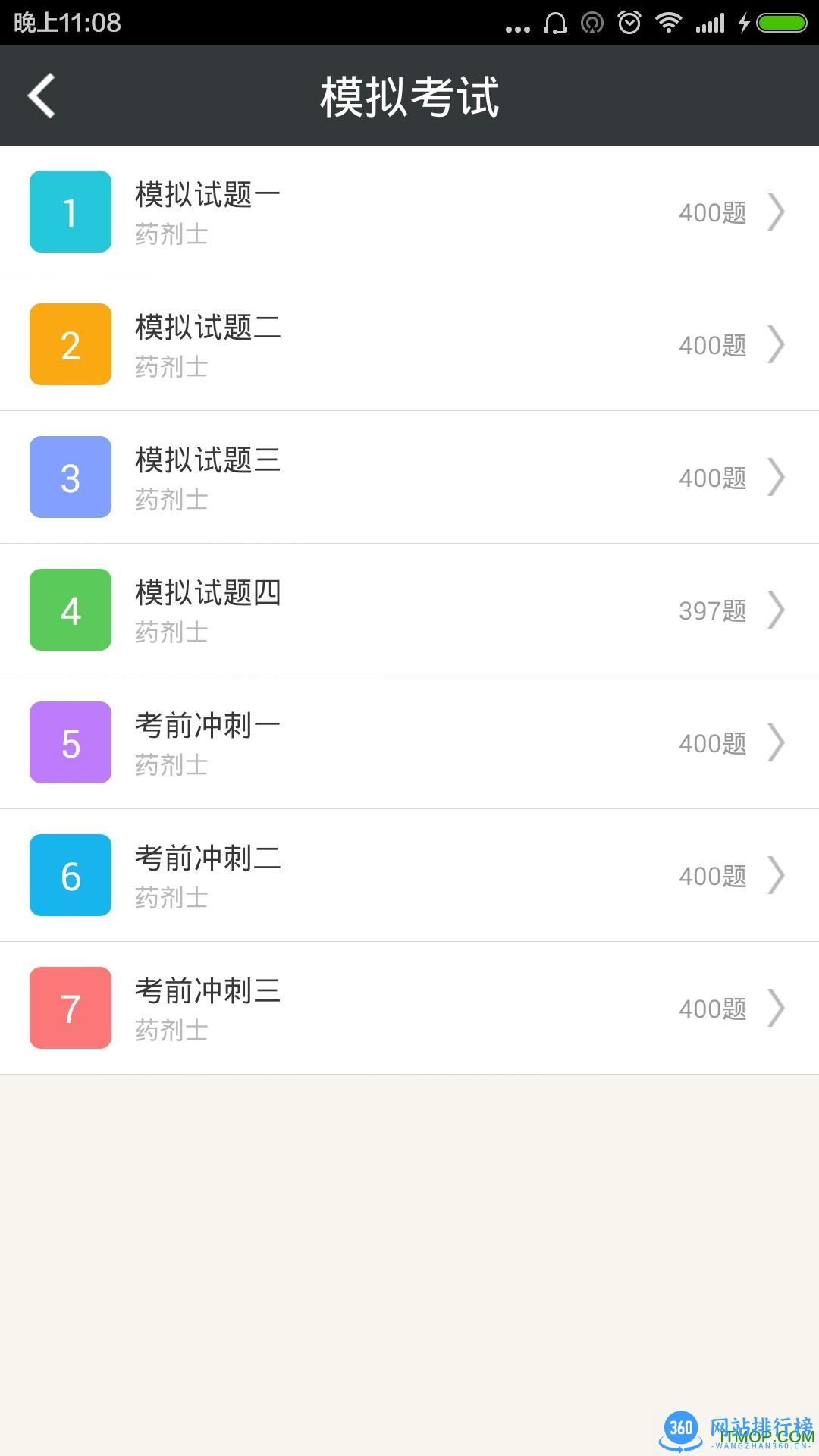Tap the purple-blue number 3 badge icon

coord(70,477)
